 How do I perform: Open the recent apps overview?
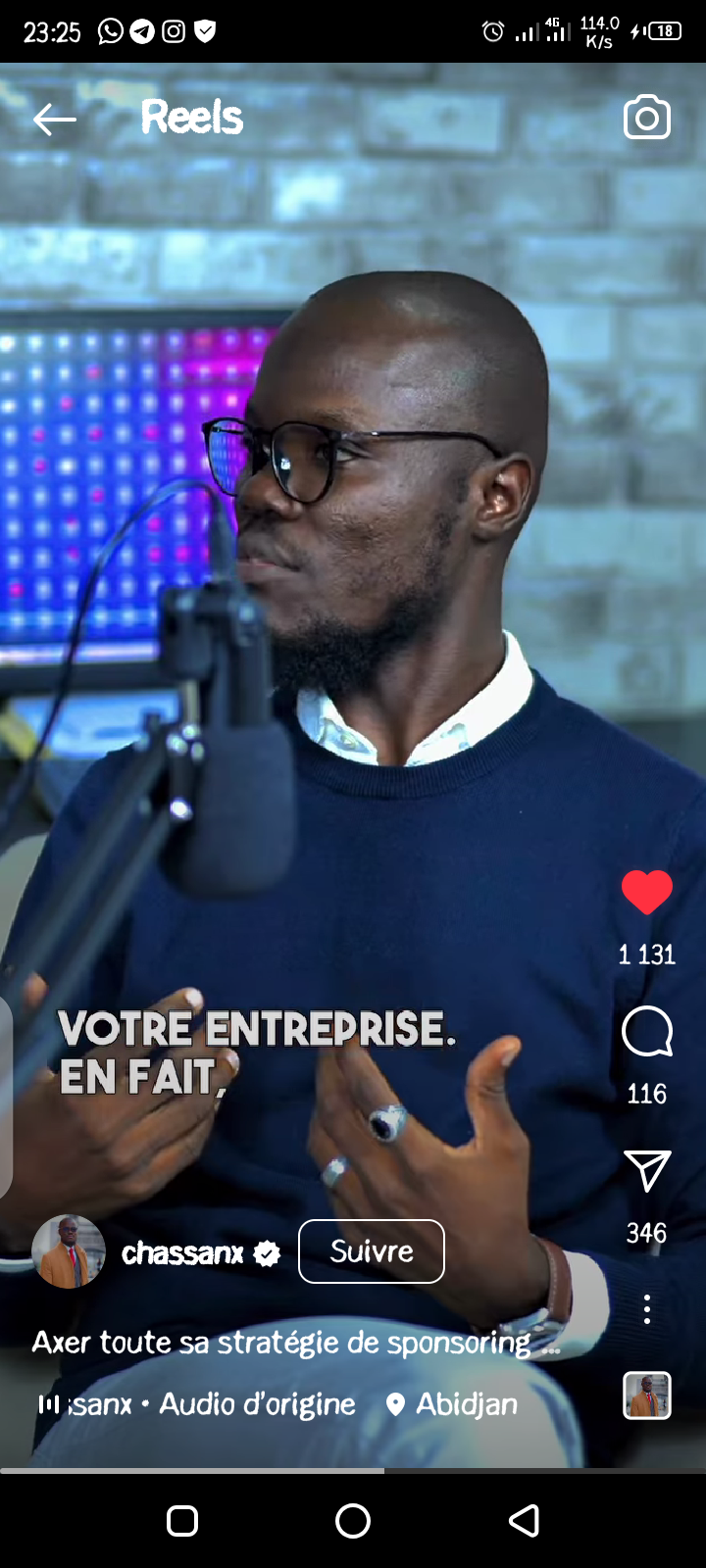(182, 1521)
